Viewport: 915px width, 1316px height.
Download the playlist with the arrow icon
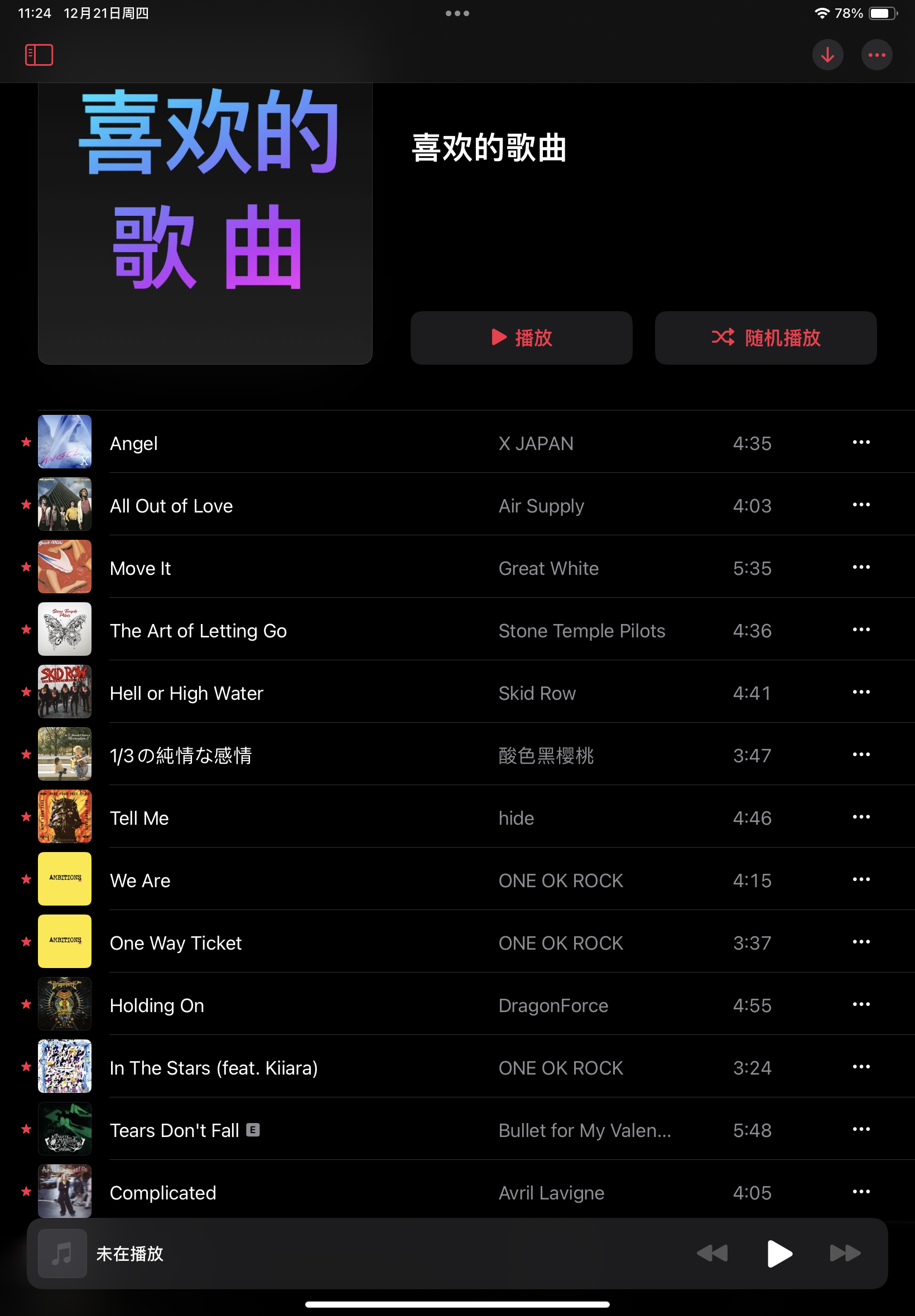827,55
